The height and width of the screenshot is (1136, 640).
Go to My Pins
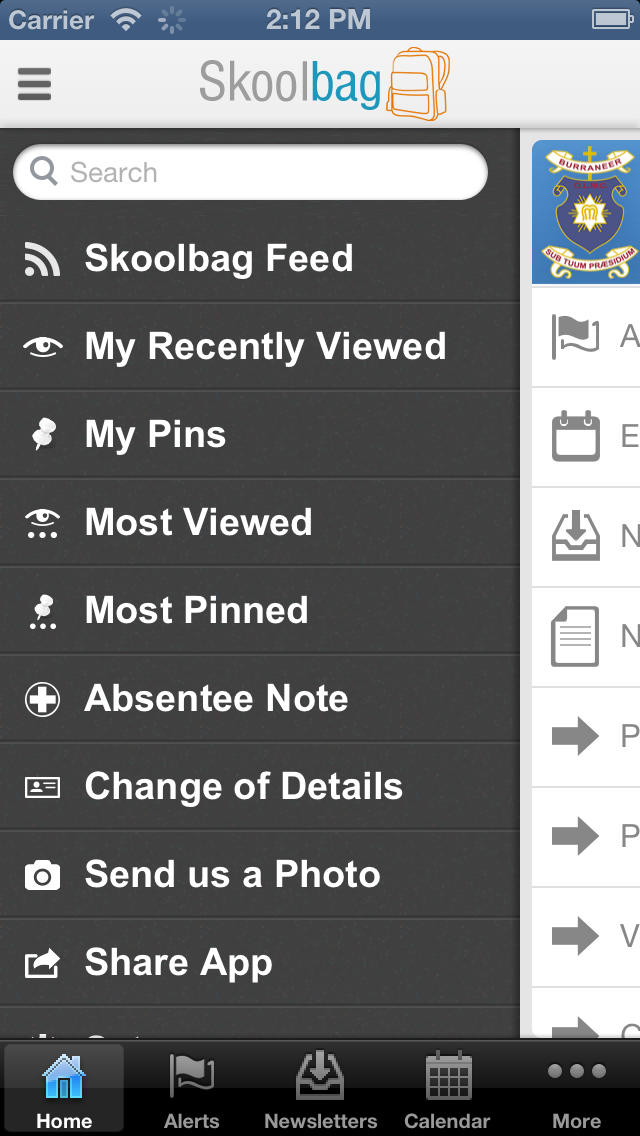point(259,434)
